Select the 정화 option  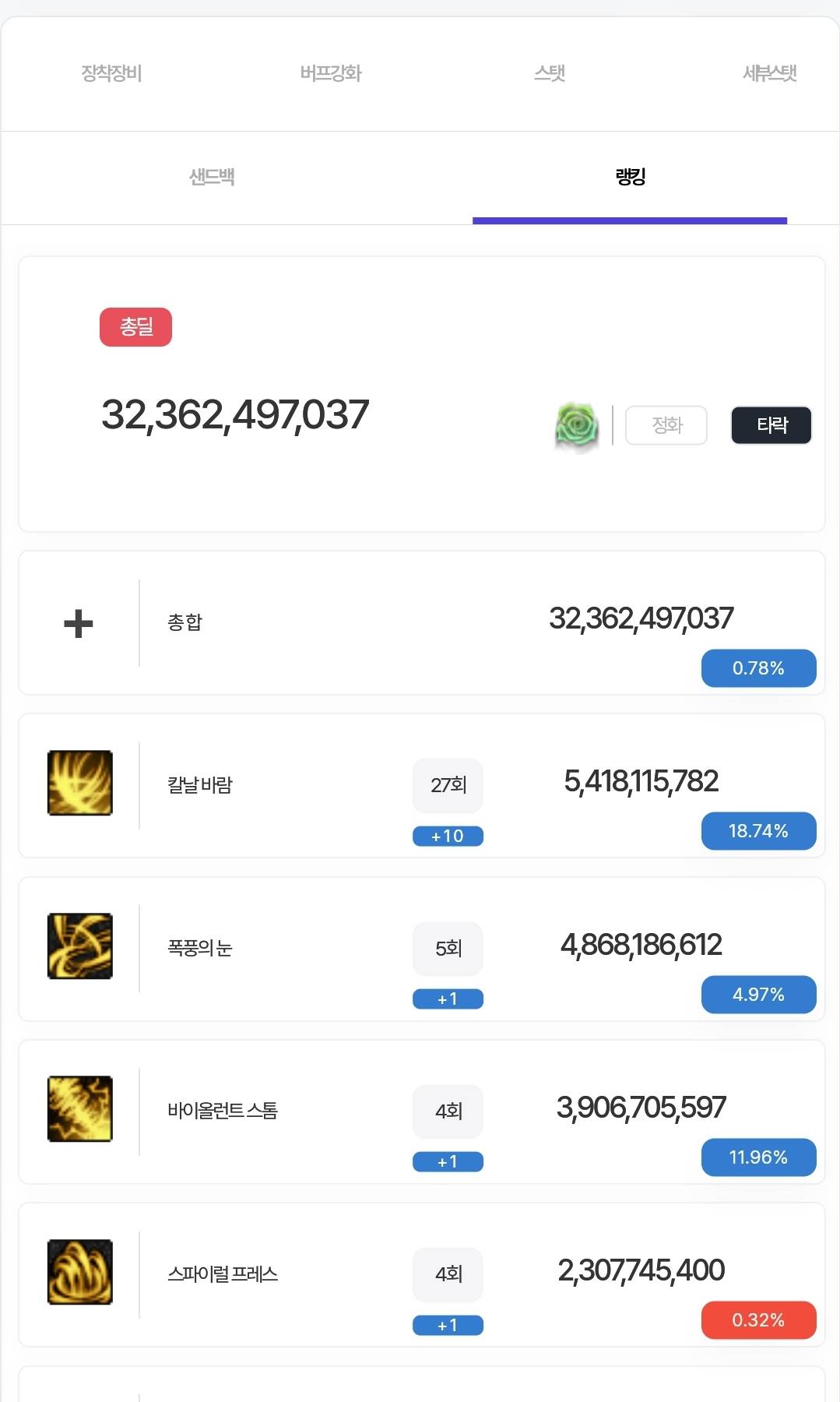point(666,425)
